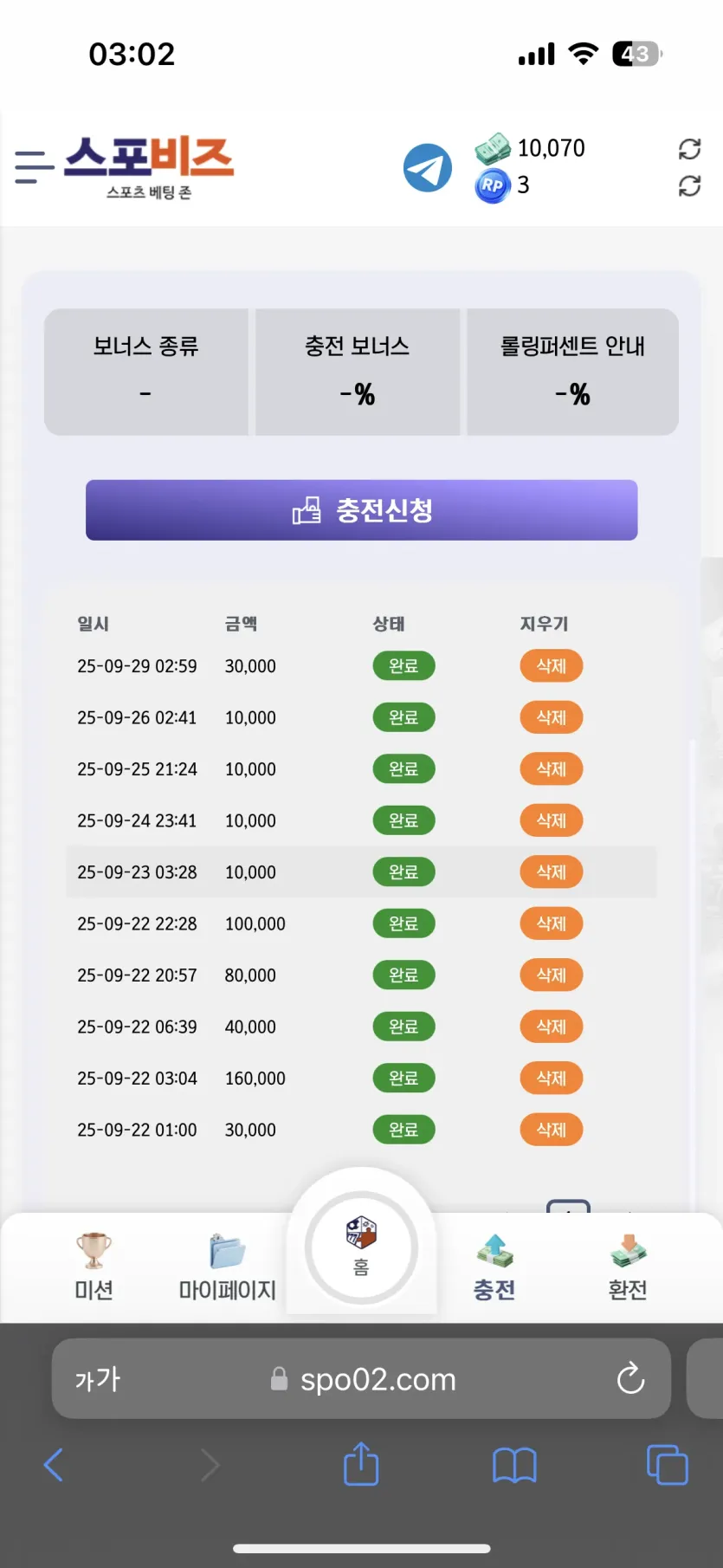Switch to the 환전 tab
Viewport: 723px width, 1568px height.
[x=628, y=1267]
